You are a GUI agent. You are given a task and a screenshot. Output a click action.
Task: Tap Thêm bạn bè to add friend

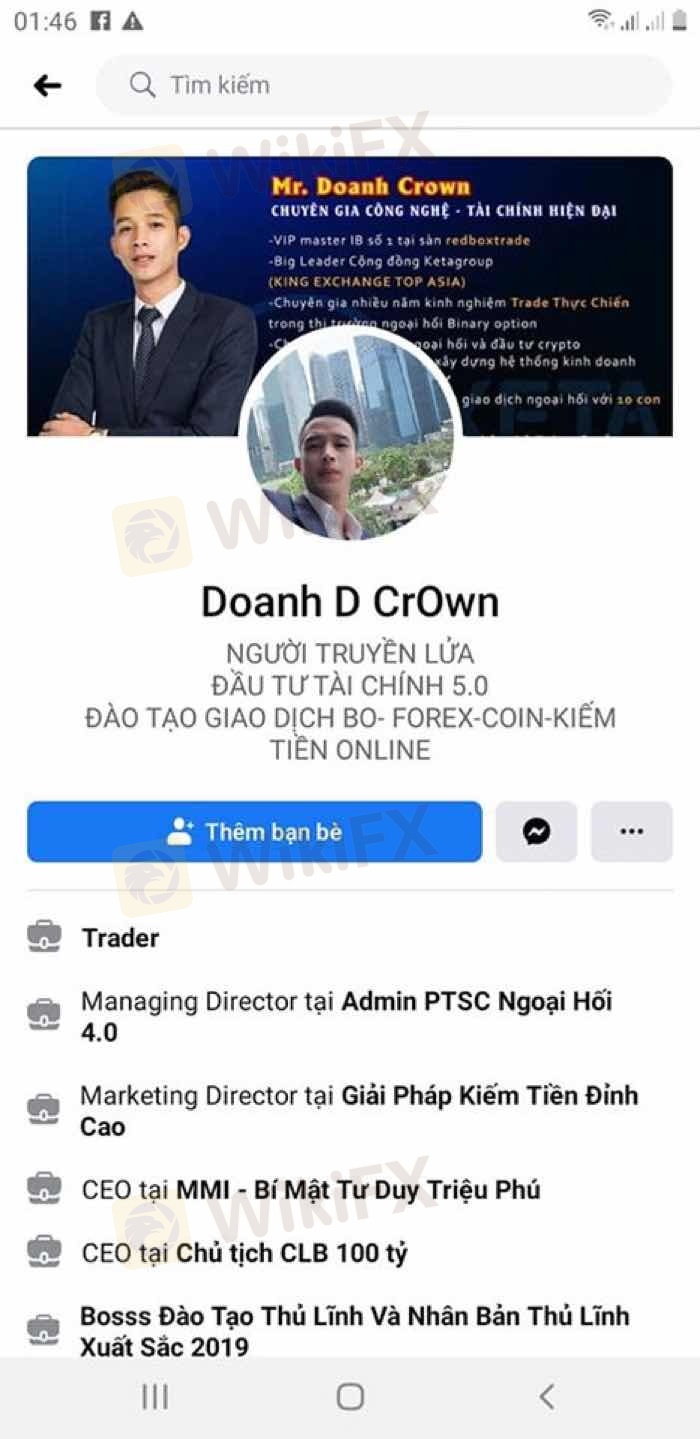254,832
